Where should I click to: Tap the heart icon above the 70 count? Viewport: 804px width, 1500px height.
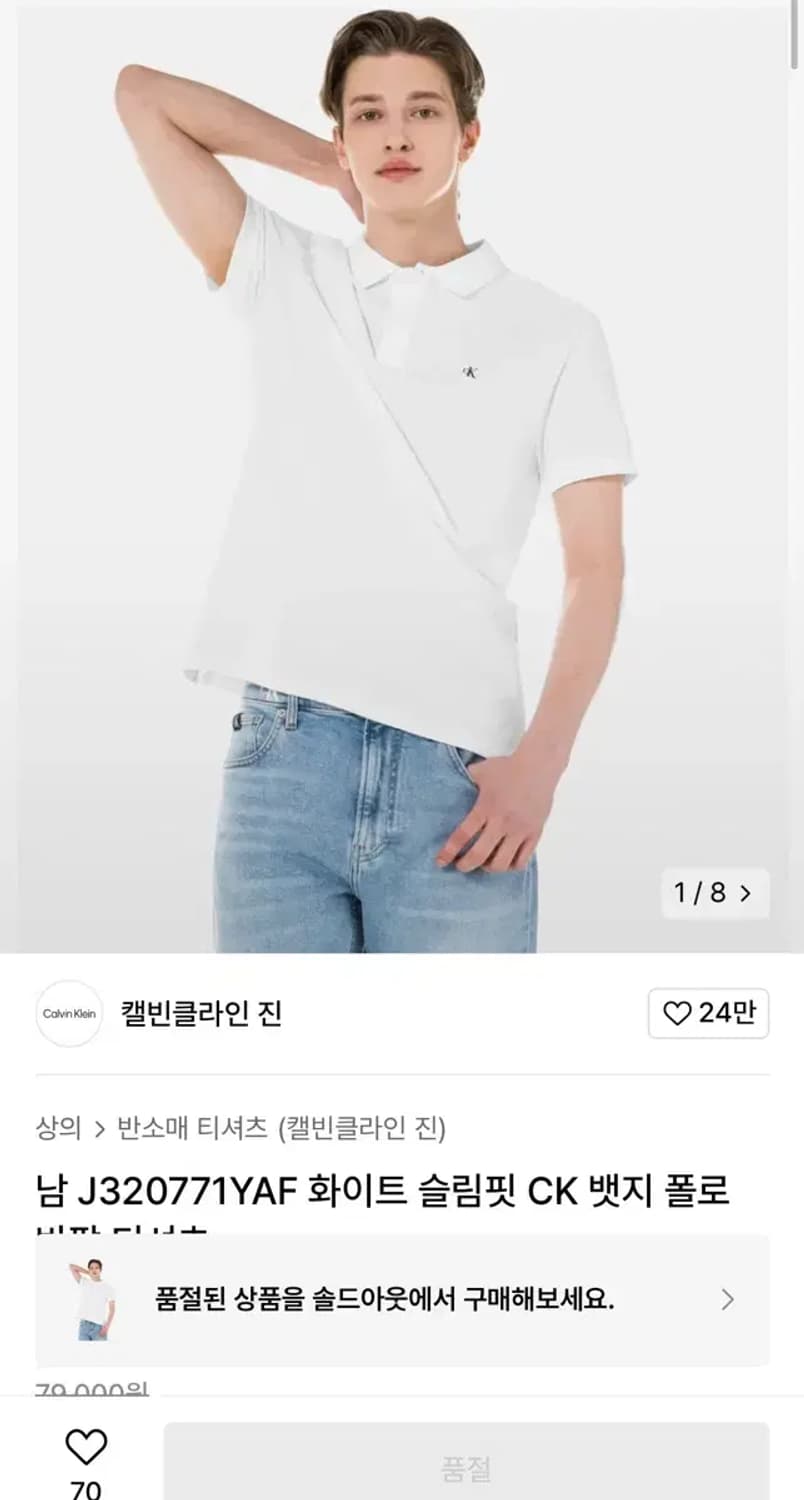[88, 1445]
